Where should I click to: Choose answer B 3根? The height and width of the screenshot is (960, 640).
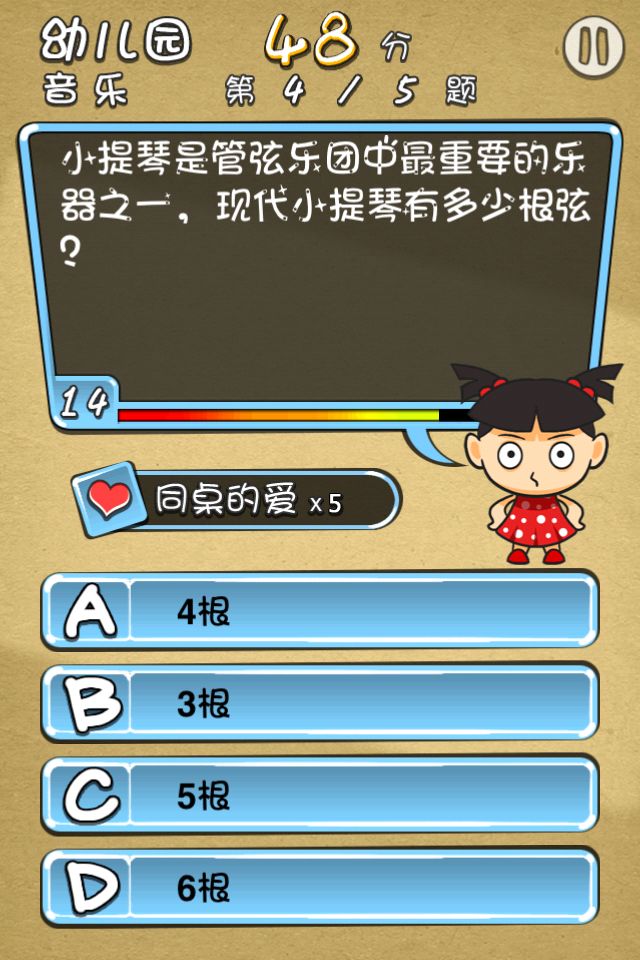point(320,703)
